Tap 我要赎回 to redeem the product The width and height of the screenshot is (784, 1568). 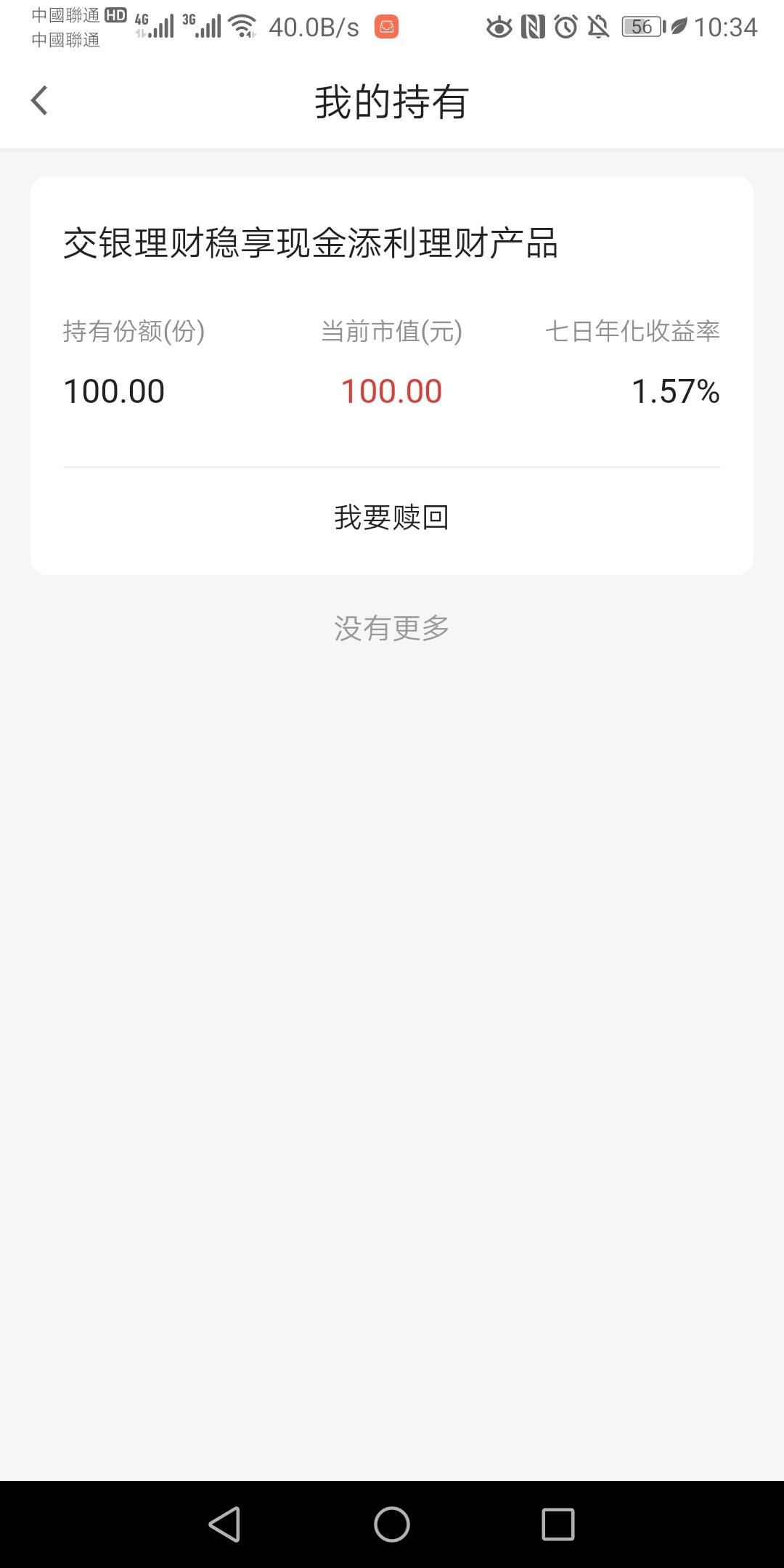point(392,518)
